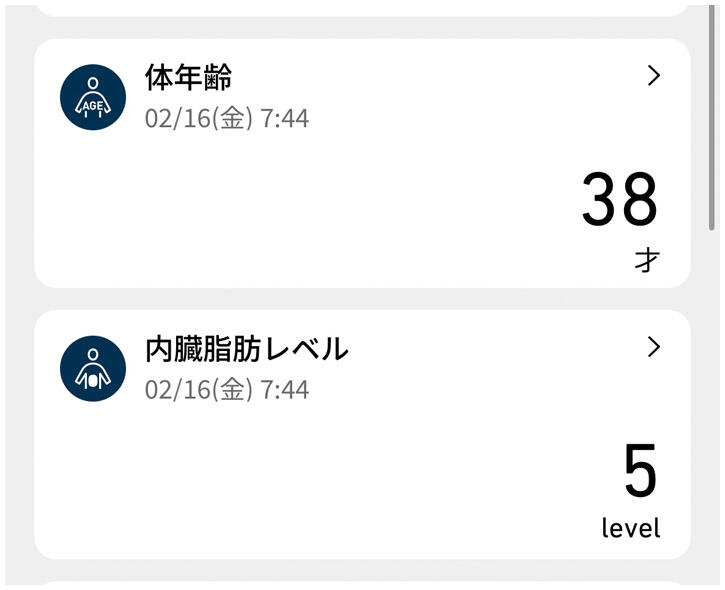725x590 pixels.
Task: Open the 体年齢 card details
Action: click(653, 76)
